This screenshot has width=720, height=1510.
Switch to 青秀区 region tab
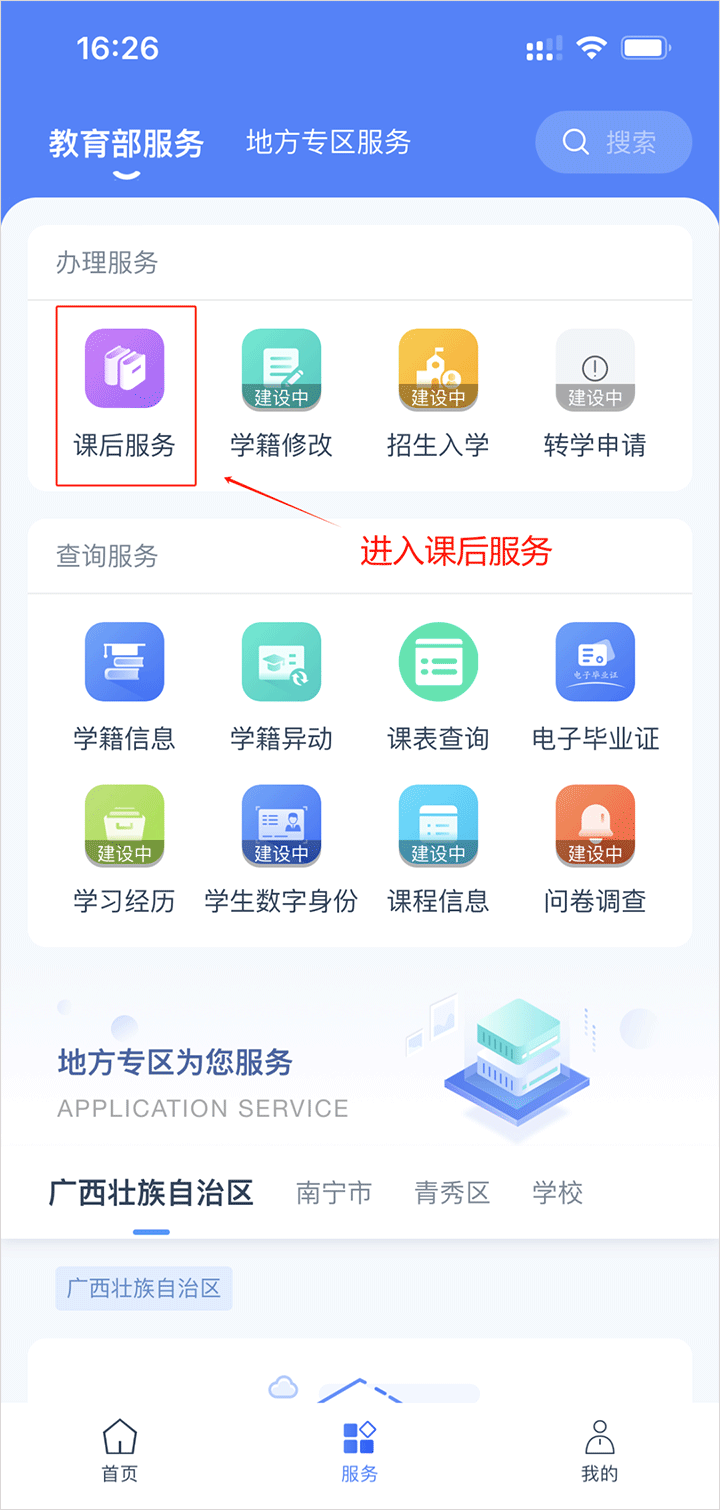point(452,1193)
